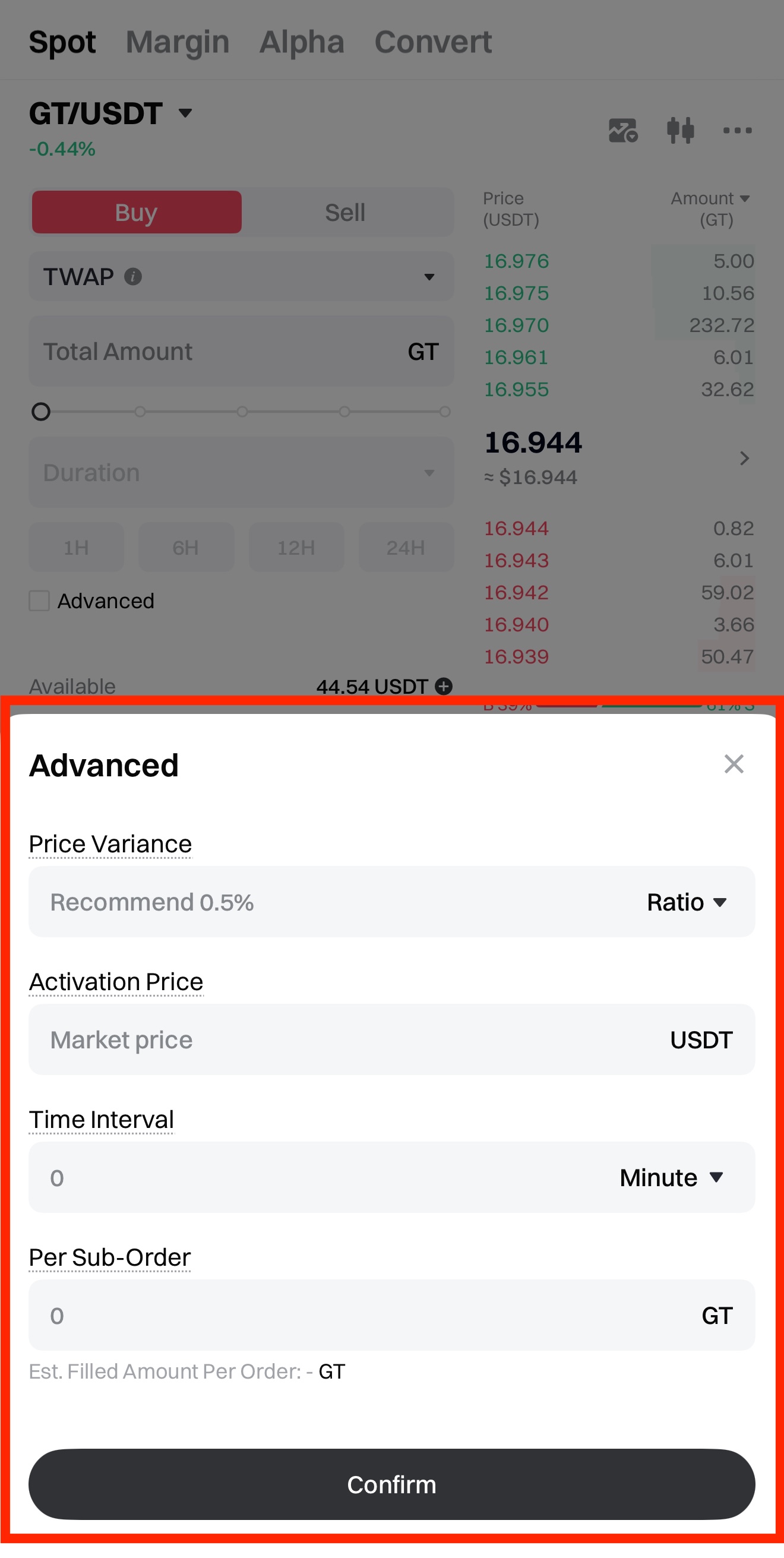View the Time Interval explanation

[102, 1120]
